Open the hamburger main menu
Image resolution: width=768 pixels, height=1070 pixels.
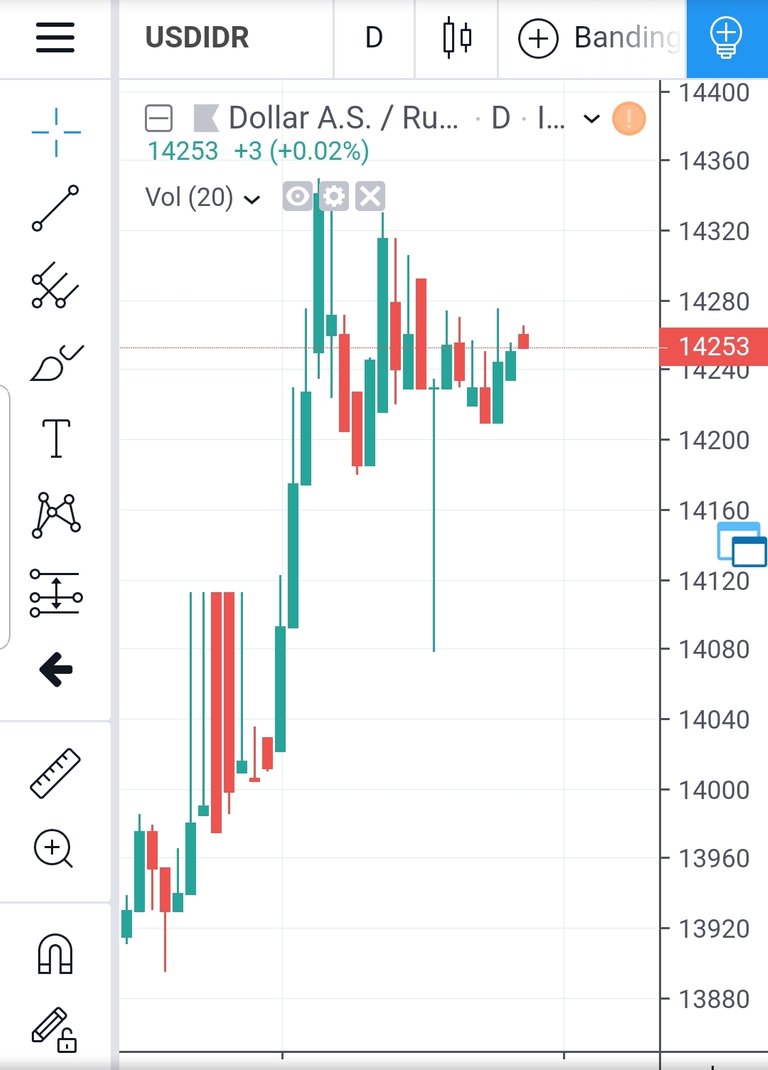[55, 38]
